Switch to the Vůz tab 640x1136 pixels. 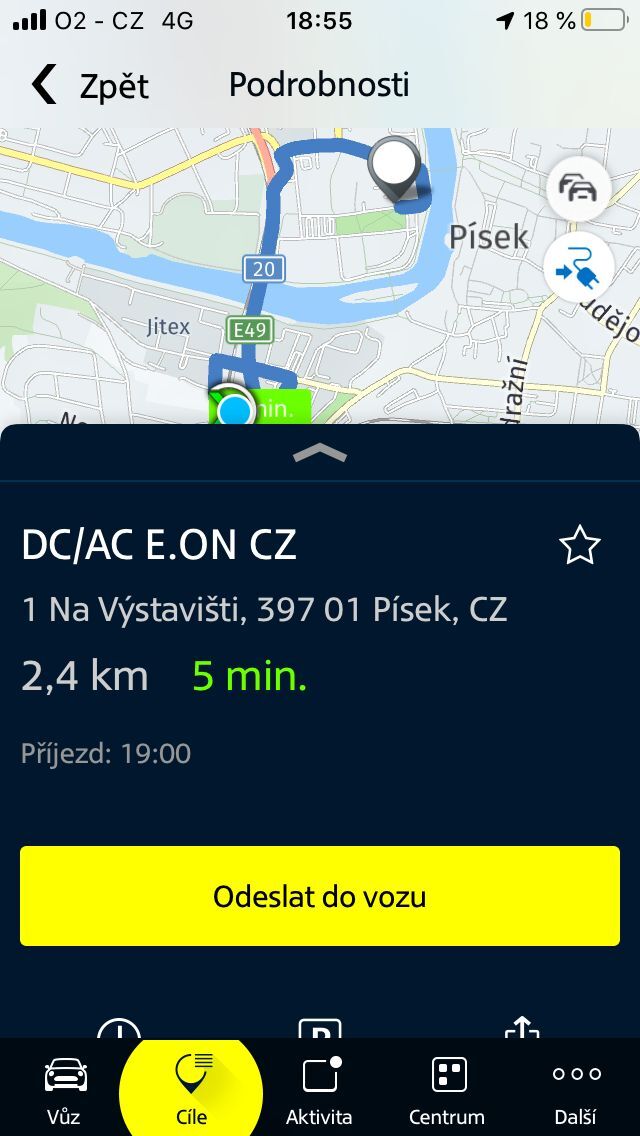click(64, 1089)
